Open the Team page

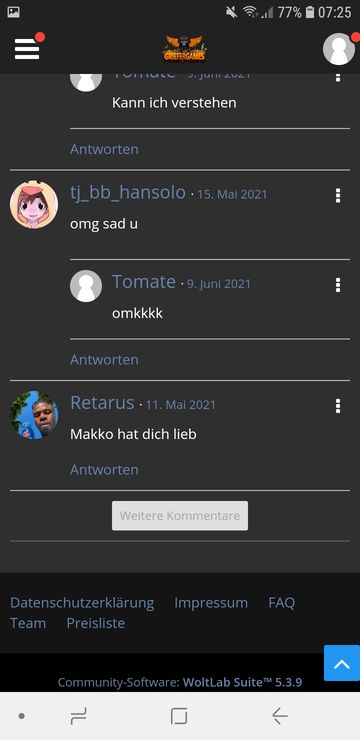pos(28,623)
